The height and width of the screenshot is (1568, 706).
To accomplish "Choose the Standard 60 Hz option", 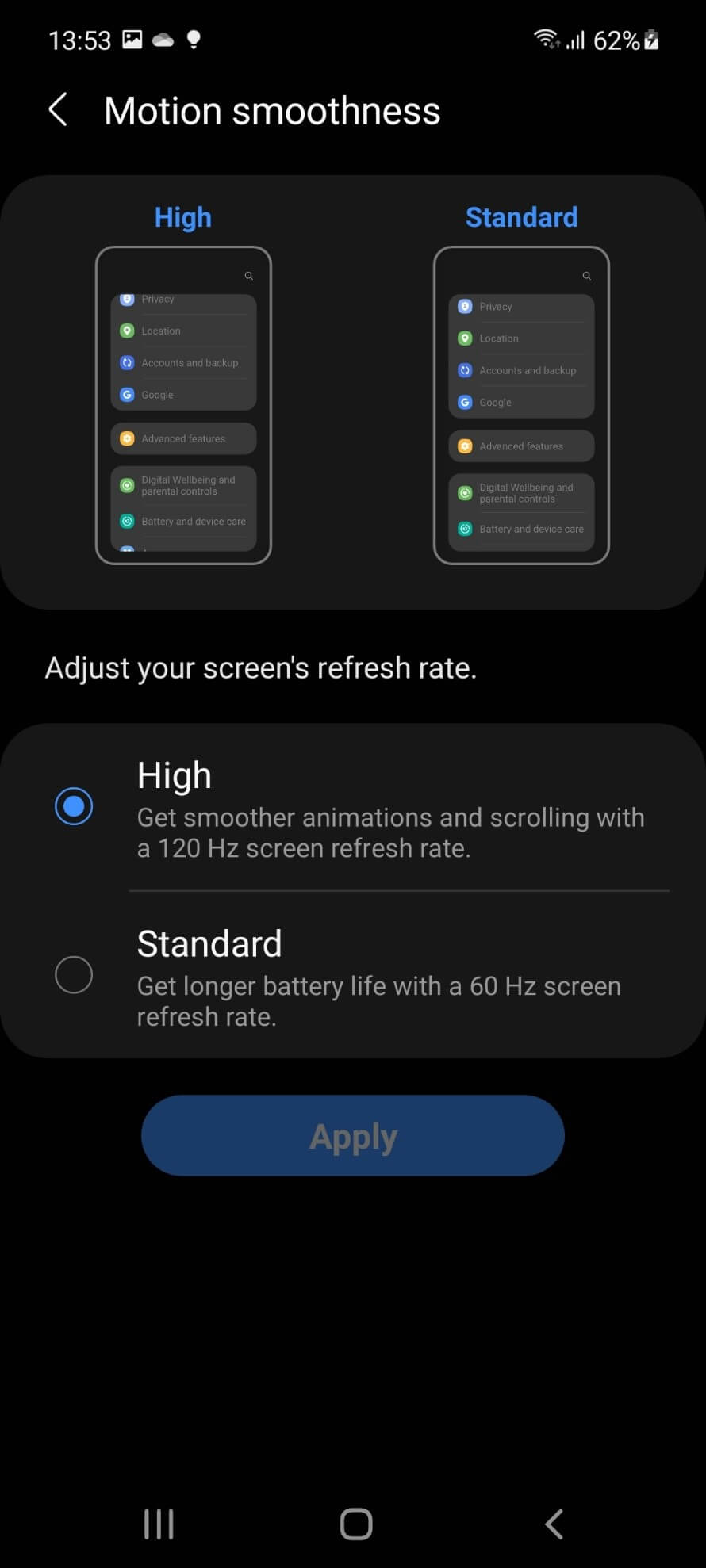I will (x=353, y=975).
